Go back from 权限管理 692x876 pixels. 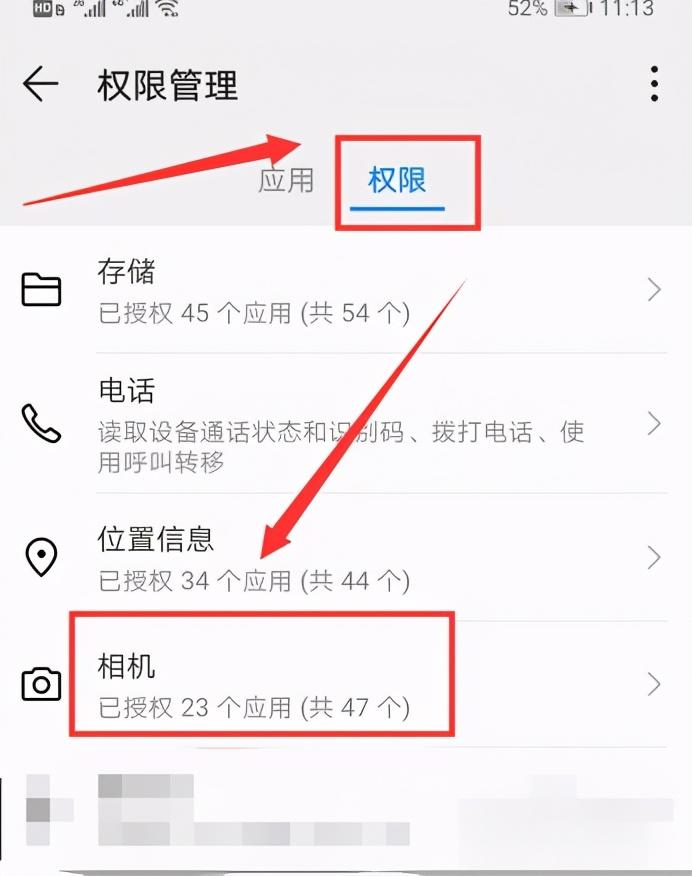tap(40, 85)
